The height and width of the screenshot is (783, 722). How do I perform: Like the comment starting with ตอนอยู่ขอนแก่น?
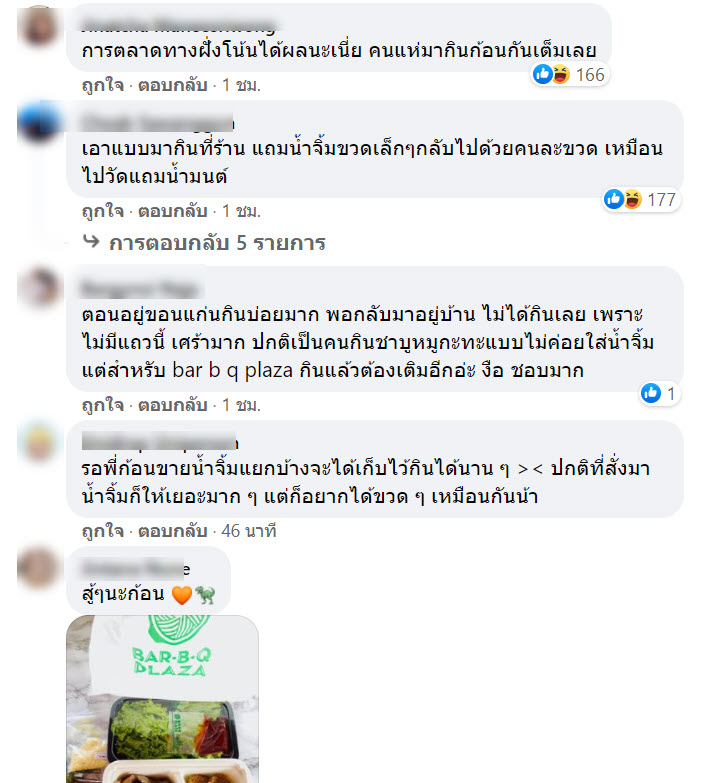click(102, 405)
